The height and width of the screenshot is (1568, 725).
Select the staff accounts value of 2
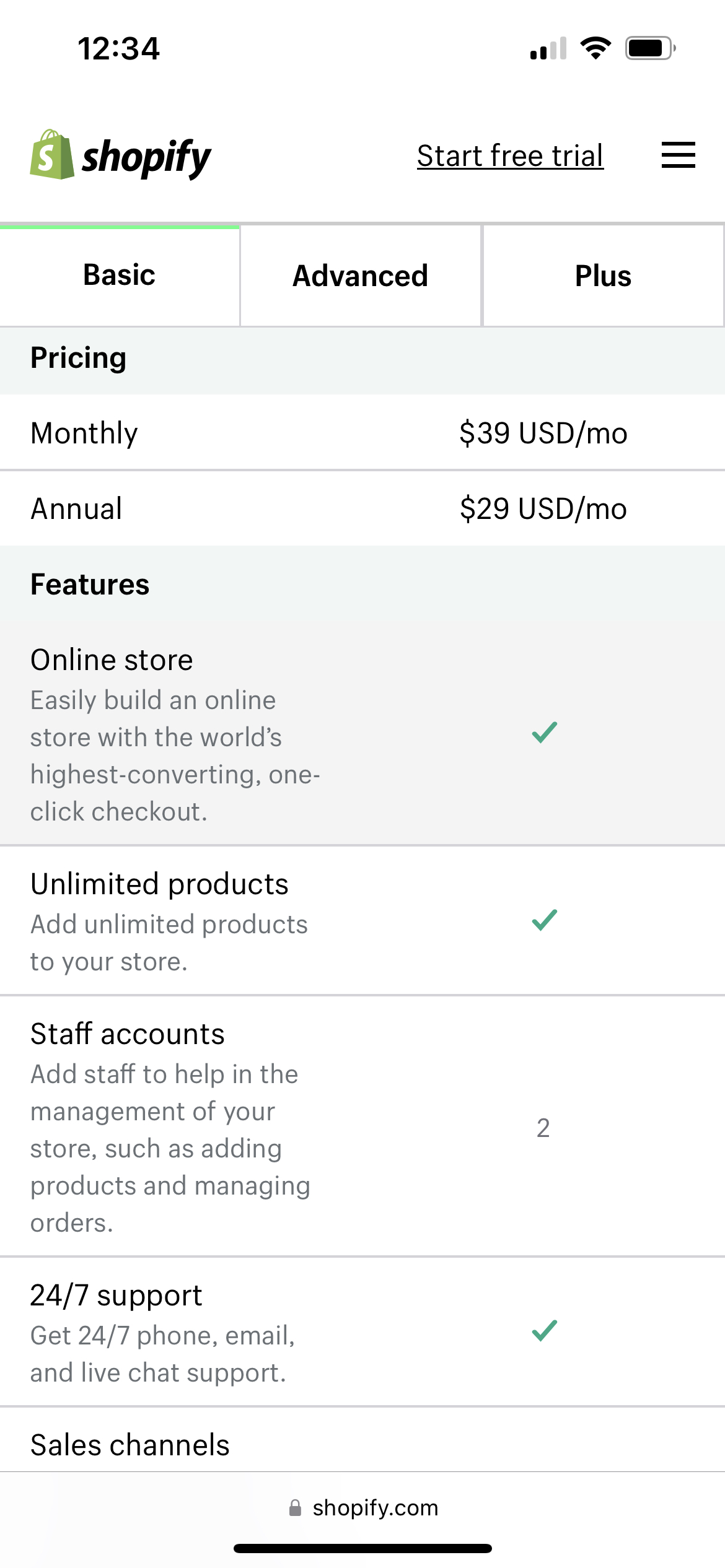click(x=543, y=1130)
